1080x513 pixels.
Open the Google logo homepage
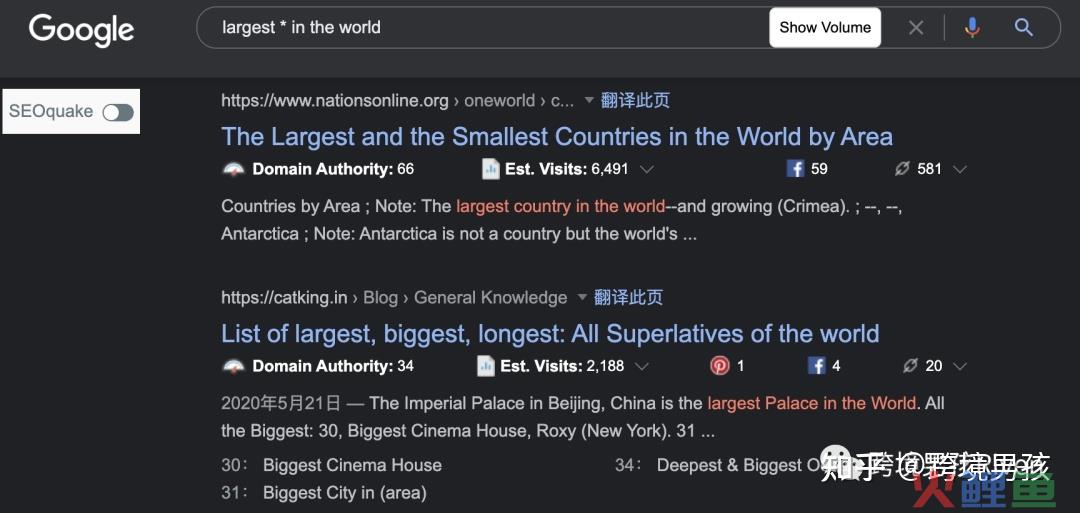pos(81,29)
